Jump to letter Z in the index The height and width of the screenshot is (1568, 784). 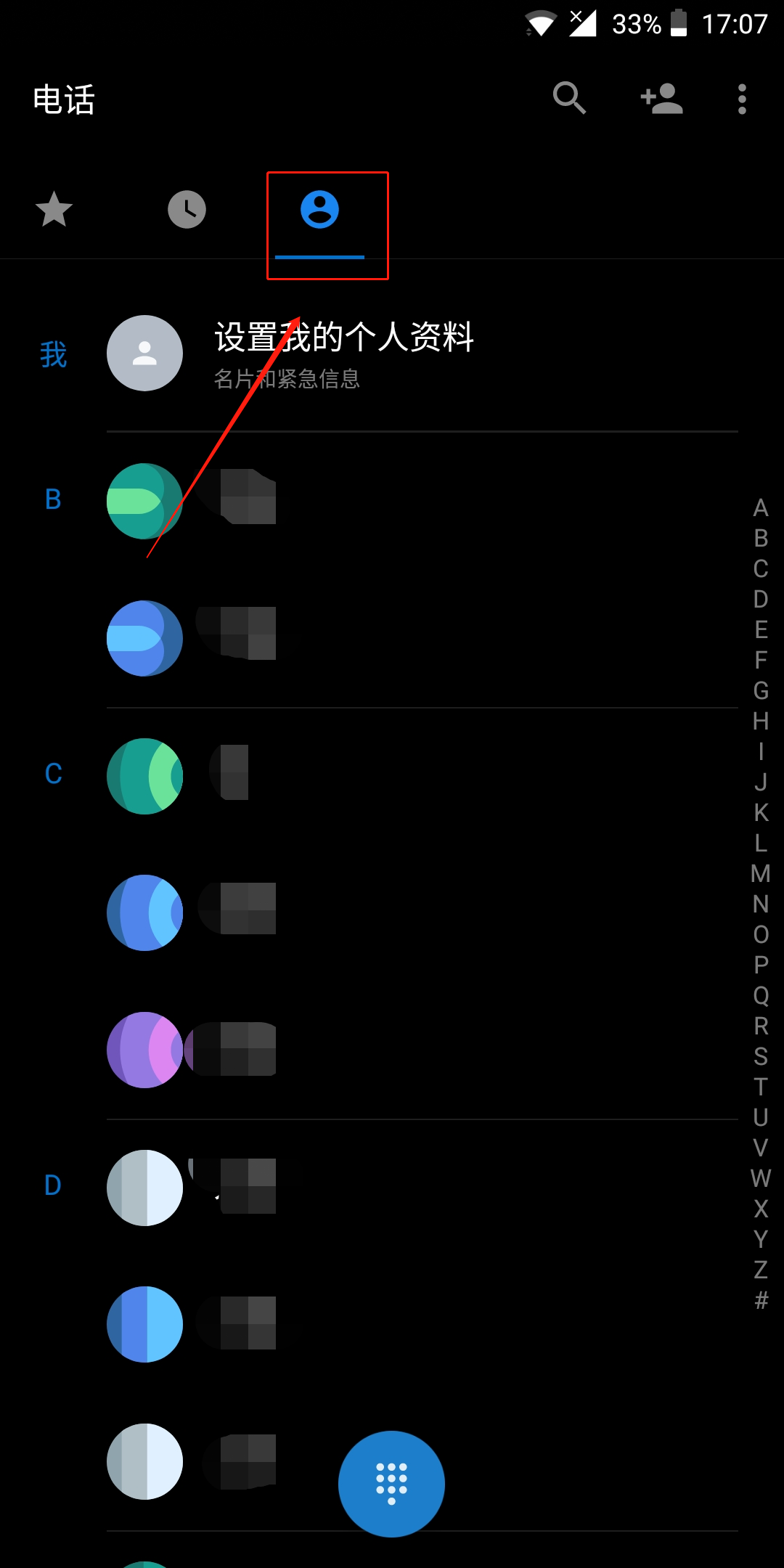(760, 1270)
